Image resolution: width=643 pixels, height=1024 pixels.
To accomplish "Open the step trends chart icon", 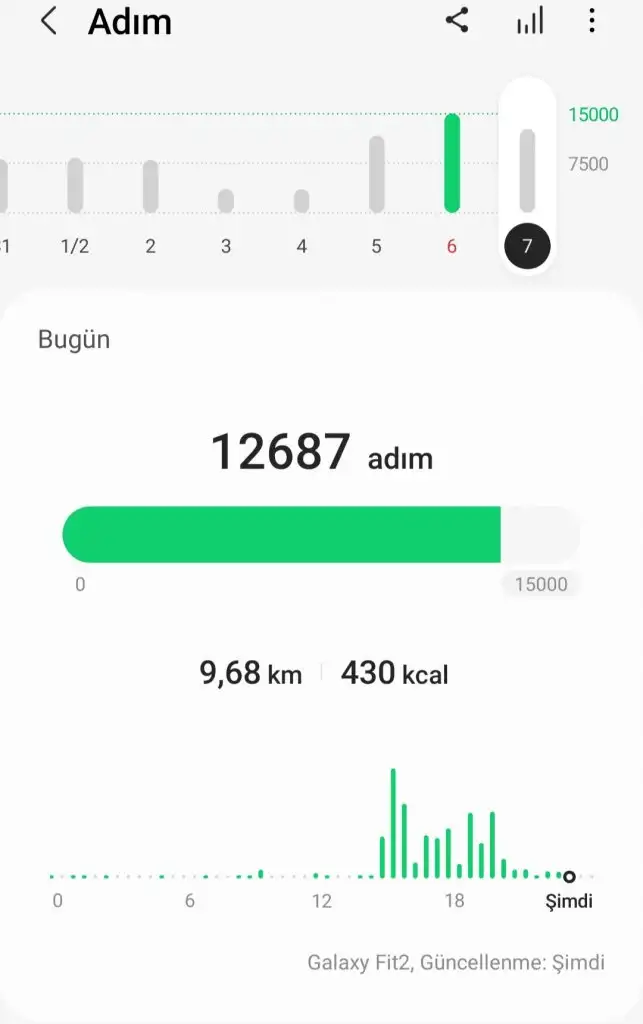I will [x=530, y=21].
